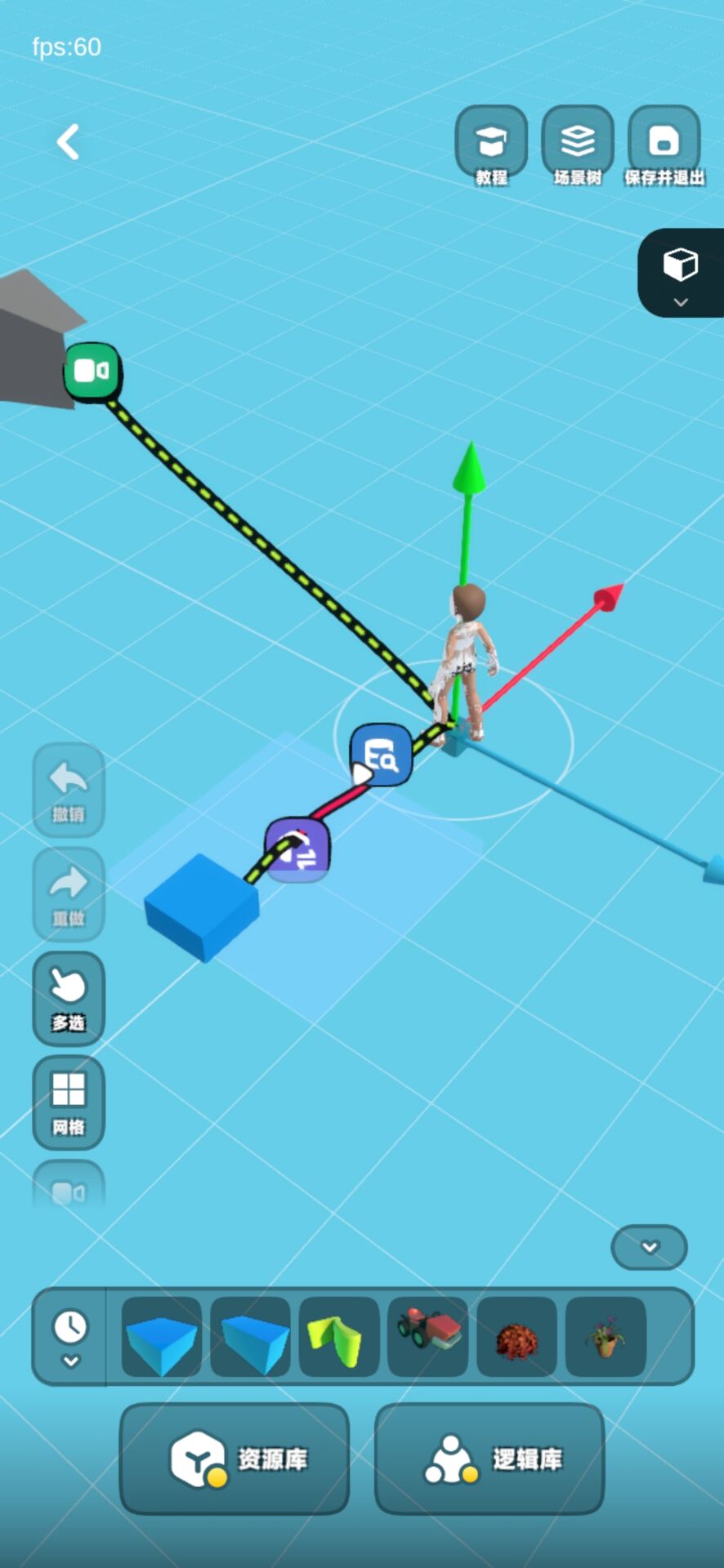
Task: Go back using the top-left arrow
Action: pyautogui.click(x=68, y=142)
